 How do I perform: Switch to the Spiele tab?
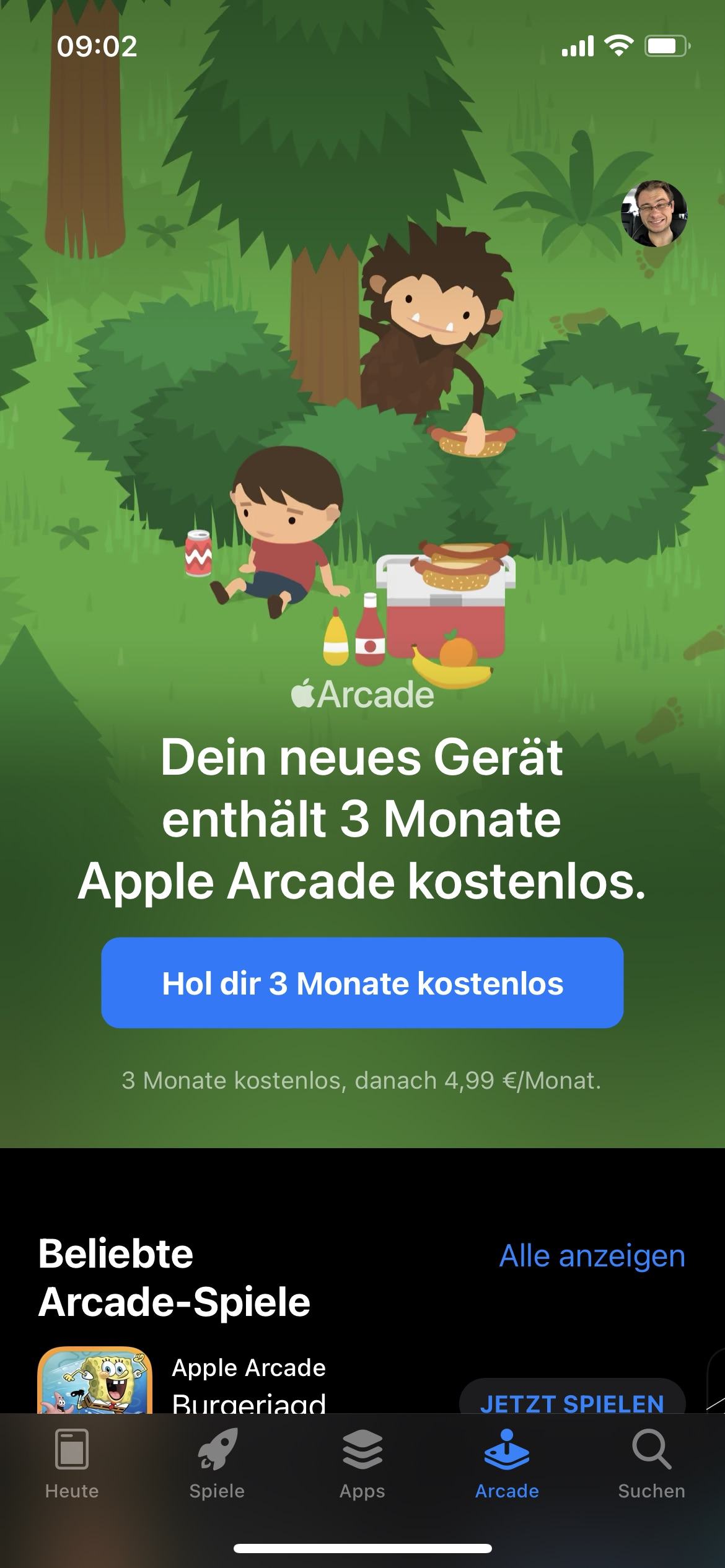click(x=217, y=1464)
